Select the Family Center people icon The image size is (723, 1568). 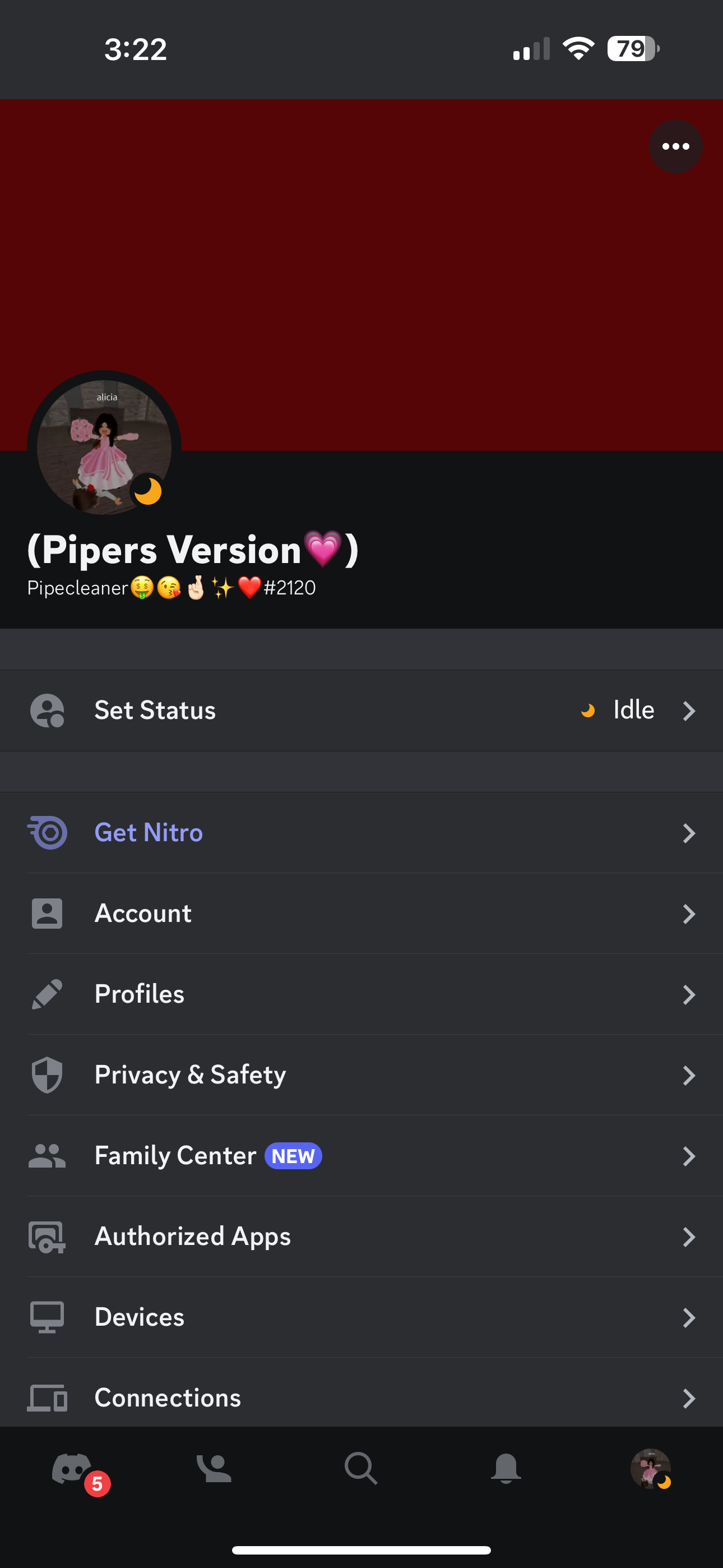tap(48, 1155)
